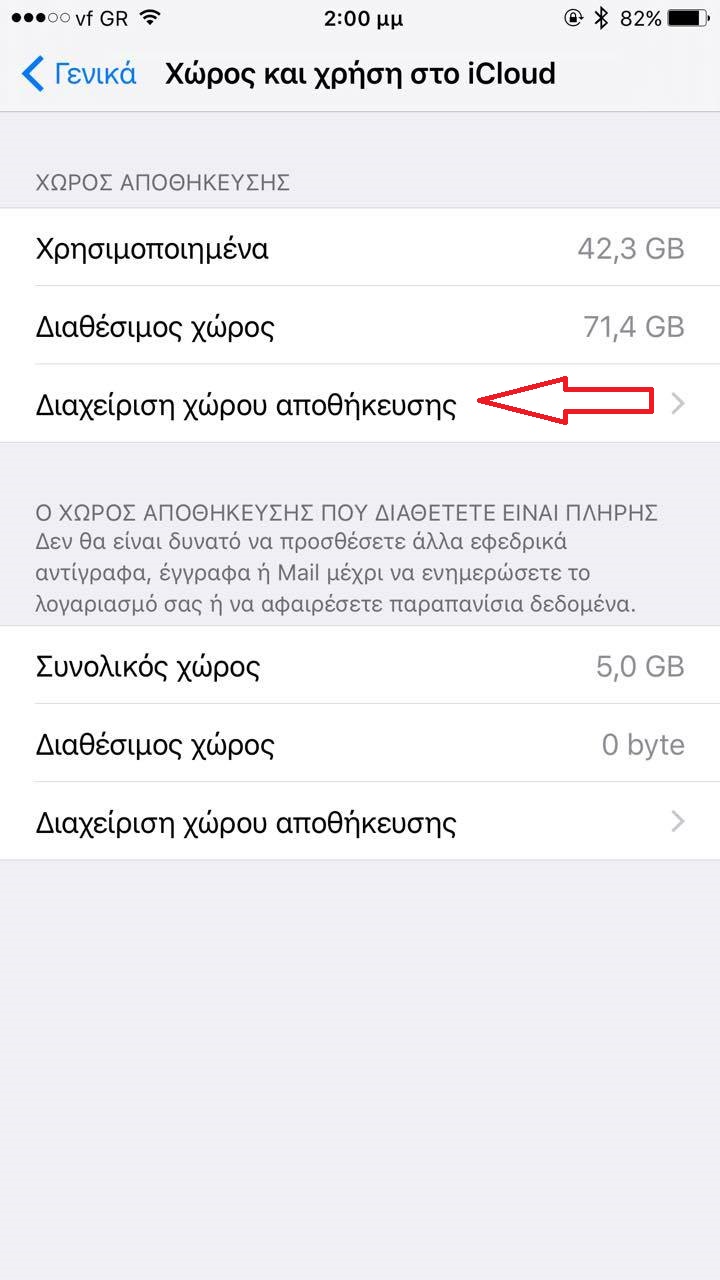Go back to Γενικά settings
Viewport: 720px width, 1280px height.
click(79, 75)
